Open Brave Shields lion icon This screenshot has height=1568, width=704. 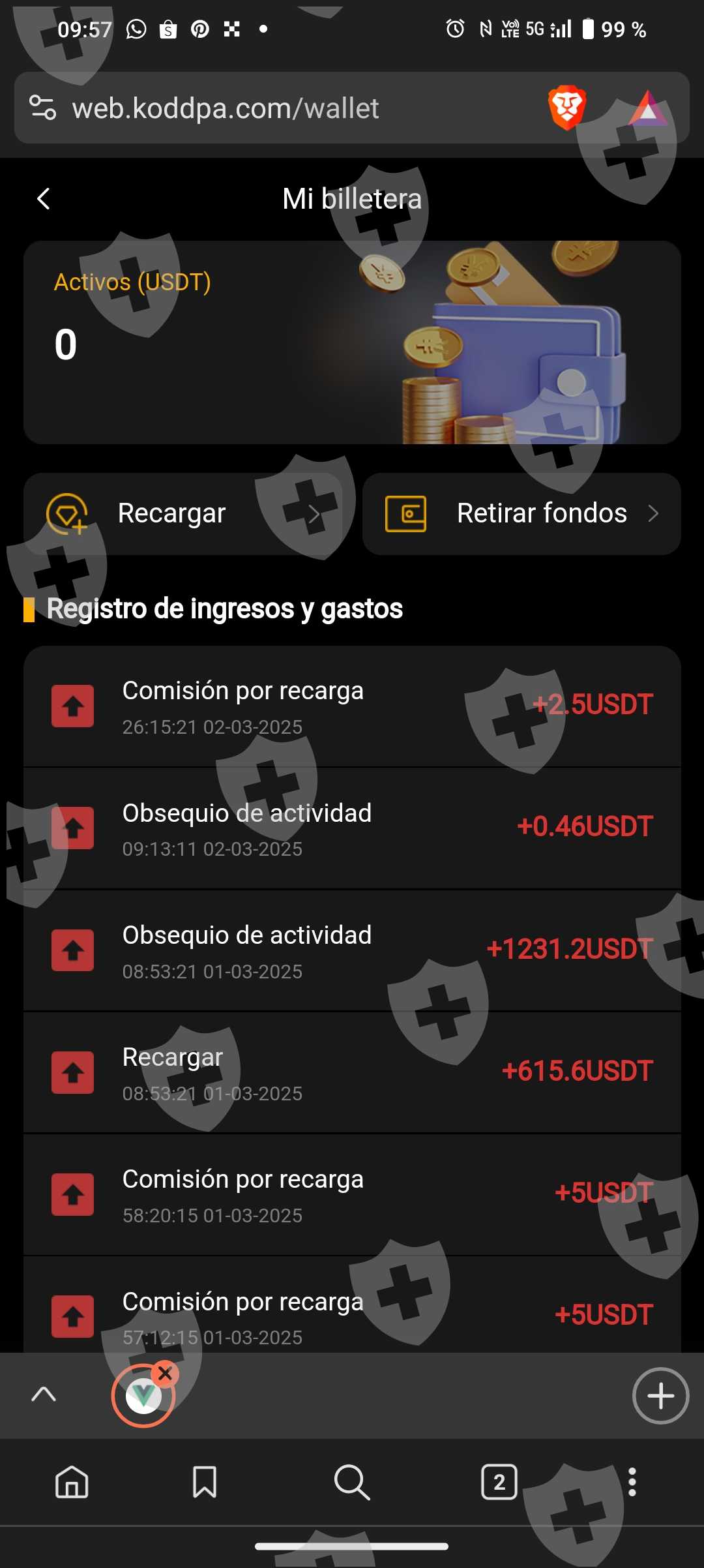pos(566,108)
